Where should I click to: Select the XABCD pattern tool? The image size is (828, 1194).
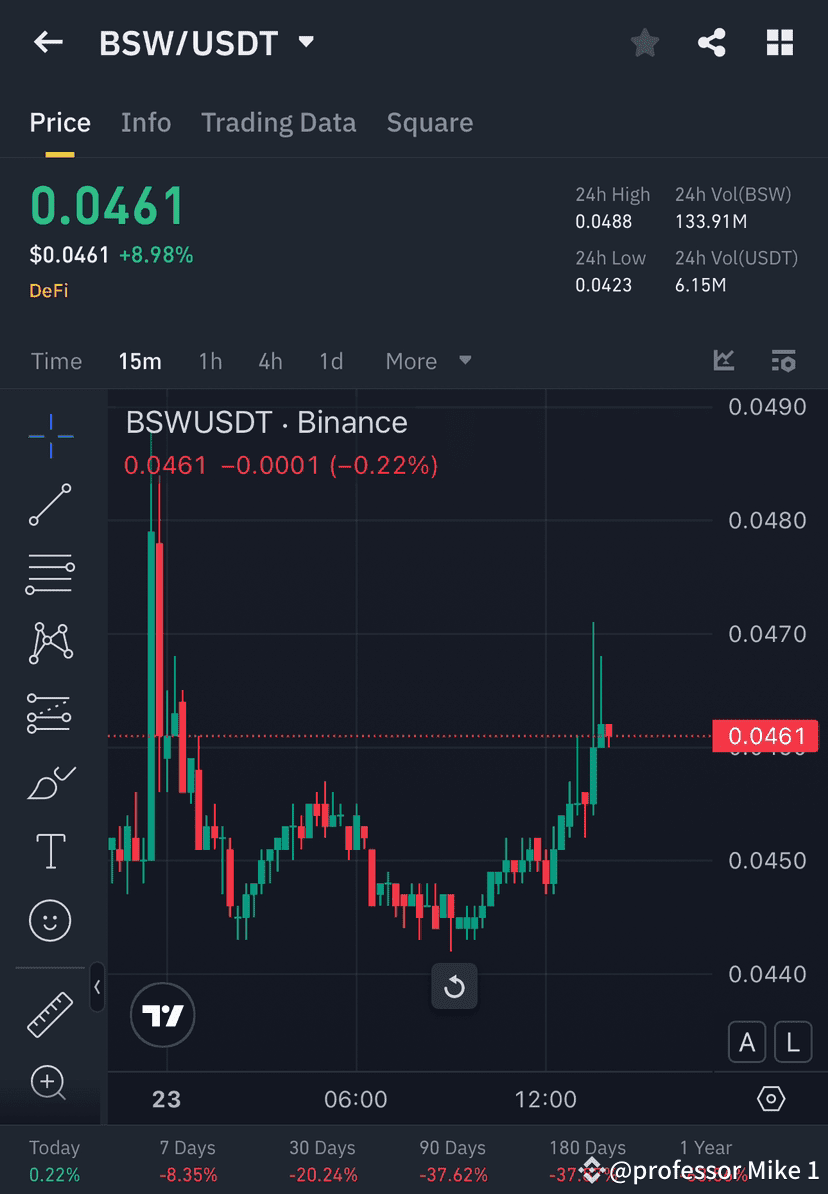click(50, 643)
